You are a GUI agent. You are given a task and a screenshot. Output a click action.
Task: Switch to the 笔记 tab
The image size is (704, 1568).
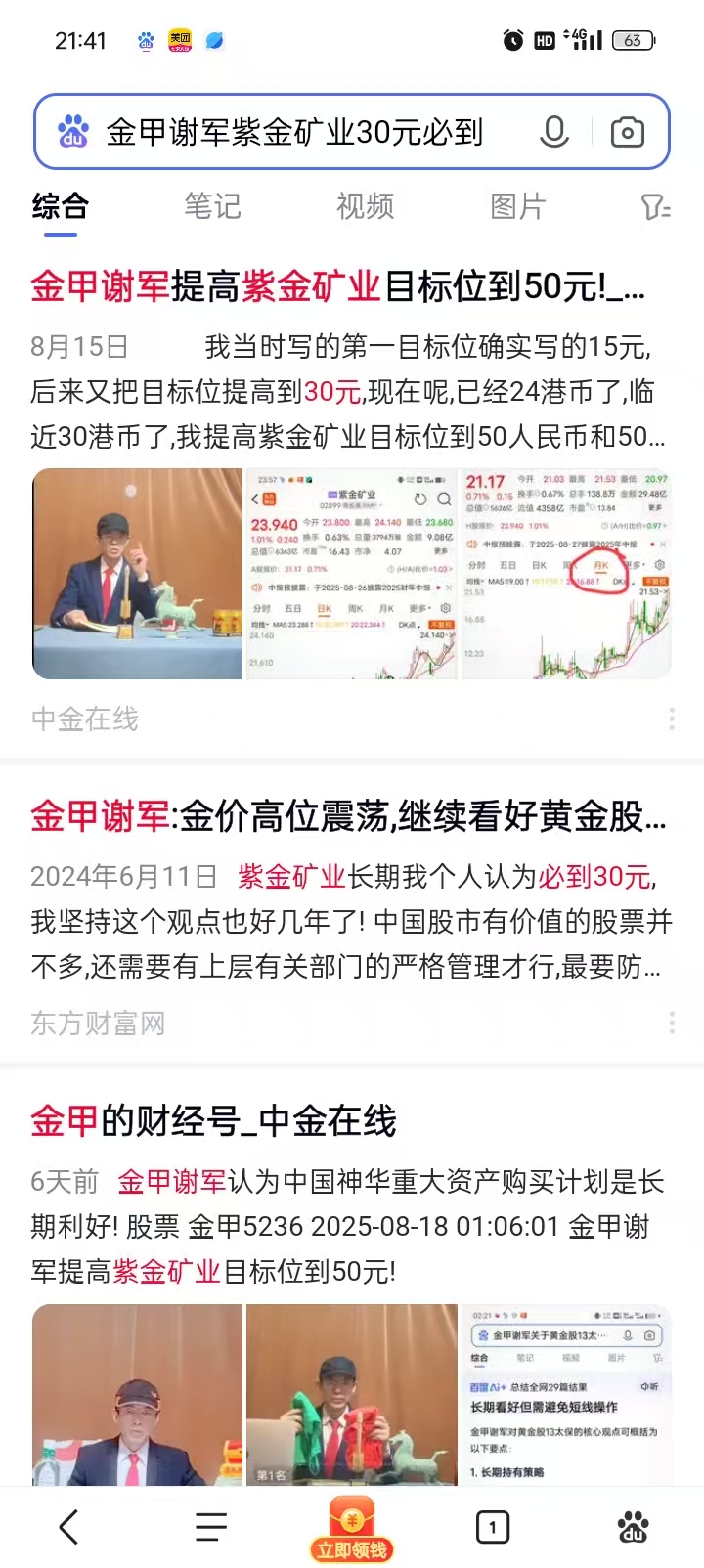point(212,206)
